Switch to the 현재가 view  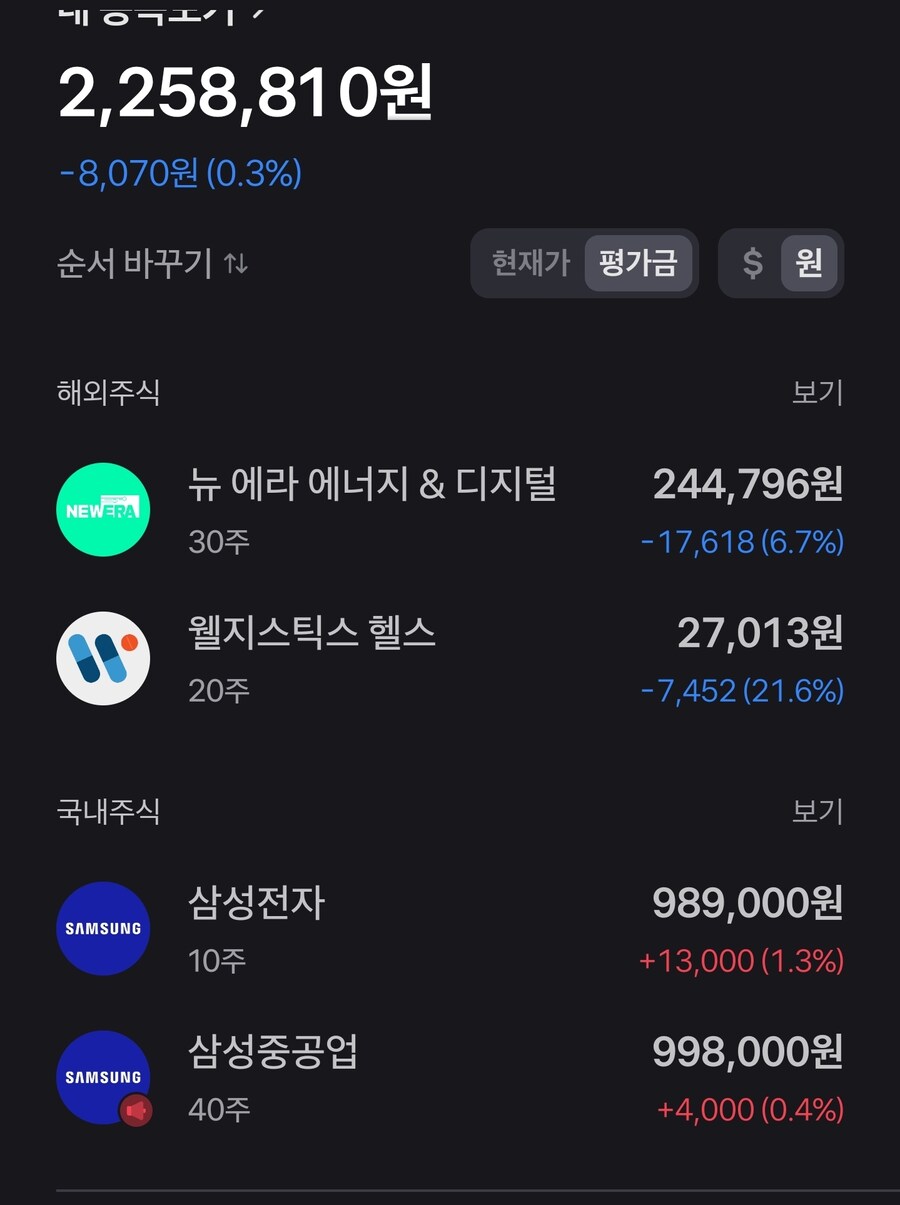click(530, 263)
